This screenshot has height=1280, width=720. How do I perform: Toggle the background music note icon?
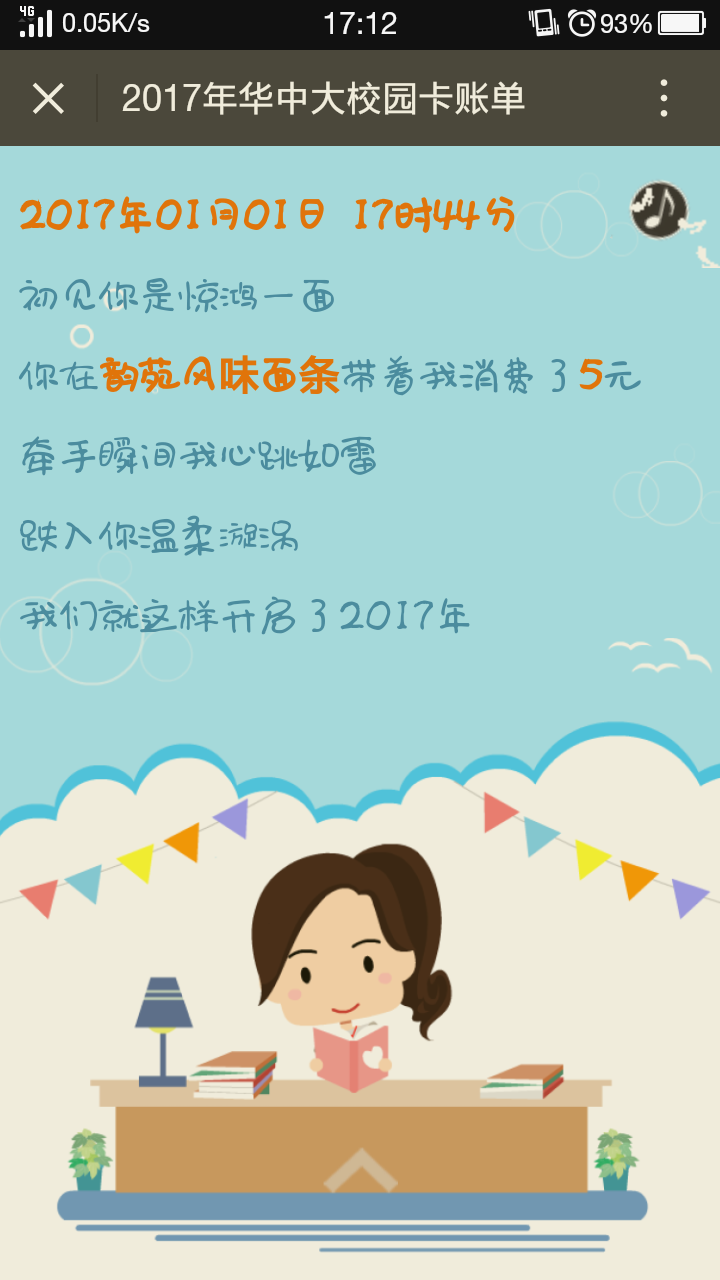[659, 210]
